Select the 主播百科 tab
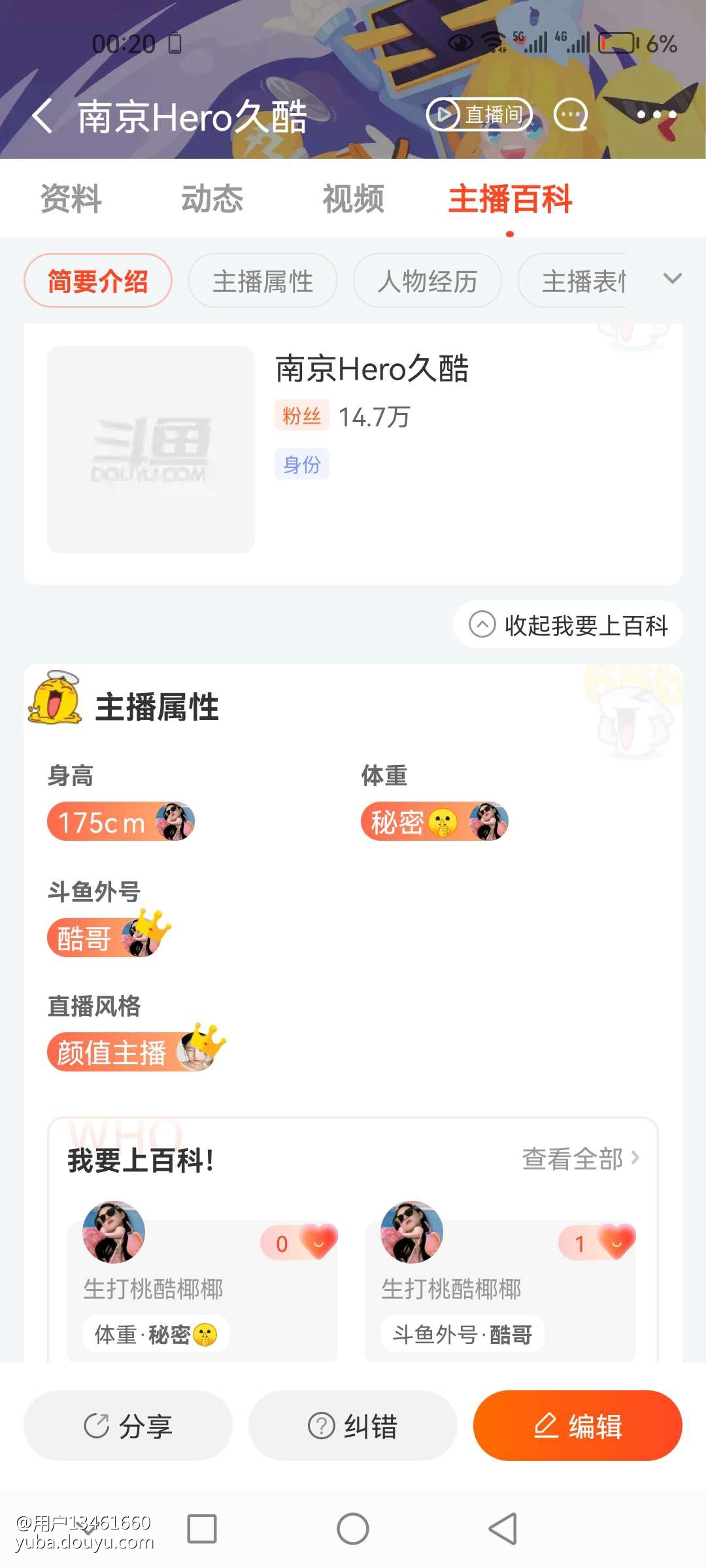The image size is (706, 1568). pos(510,199)
